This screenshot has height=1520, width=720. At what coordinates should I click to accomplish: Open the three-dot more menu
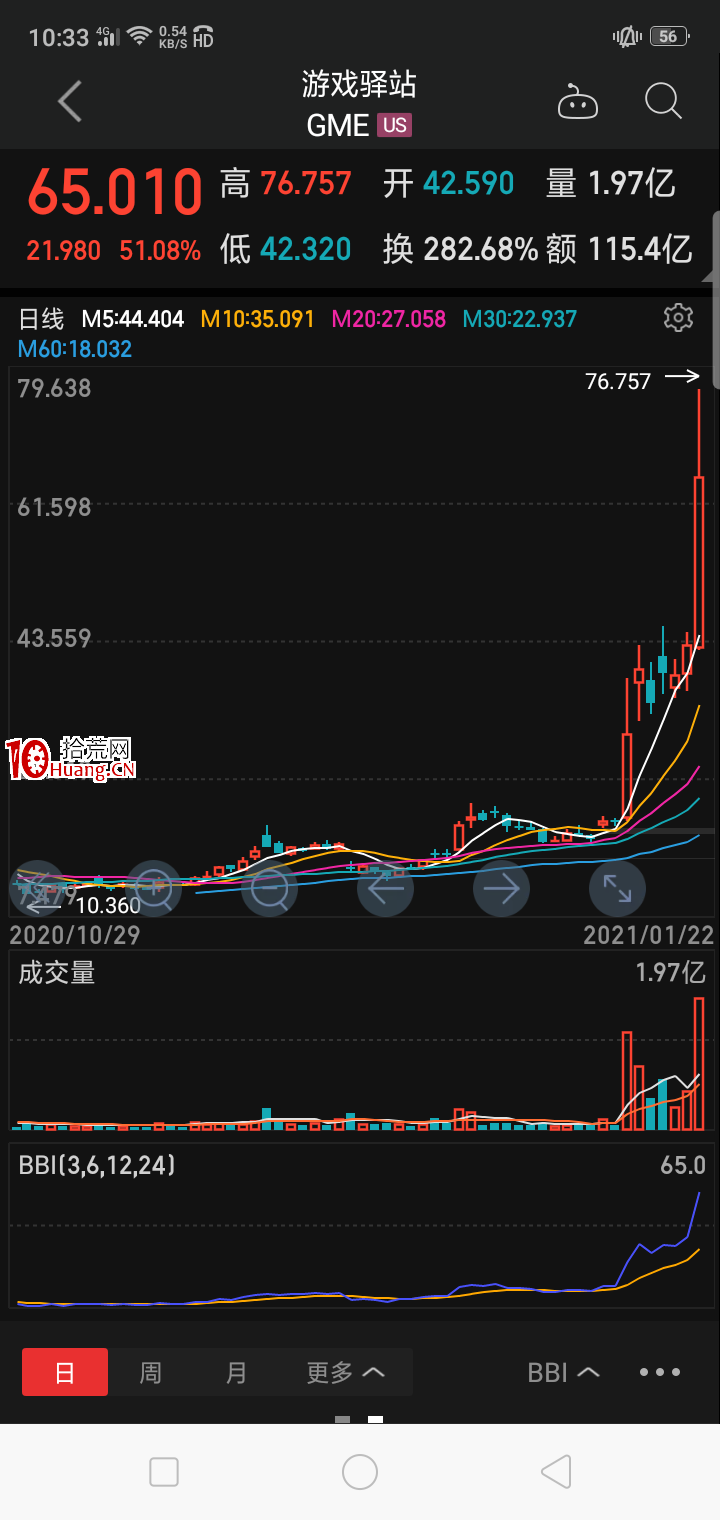pyautogui.click(x=660, y=1372)
